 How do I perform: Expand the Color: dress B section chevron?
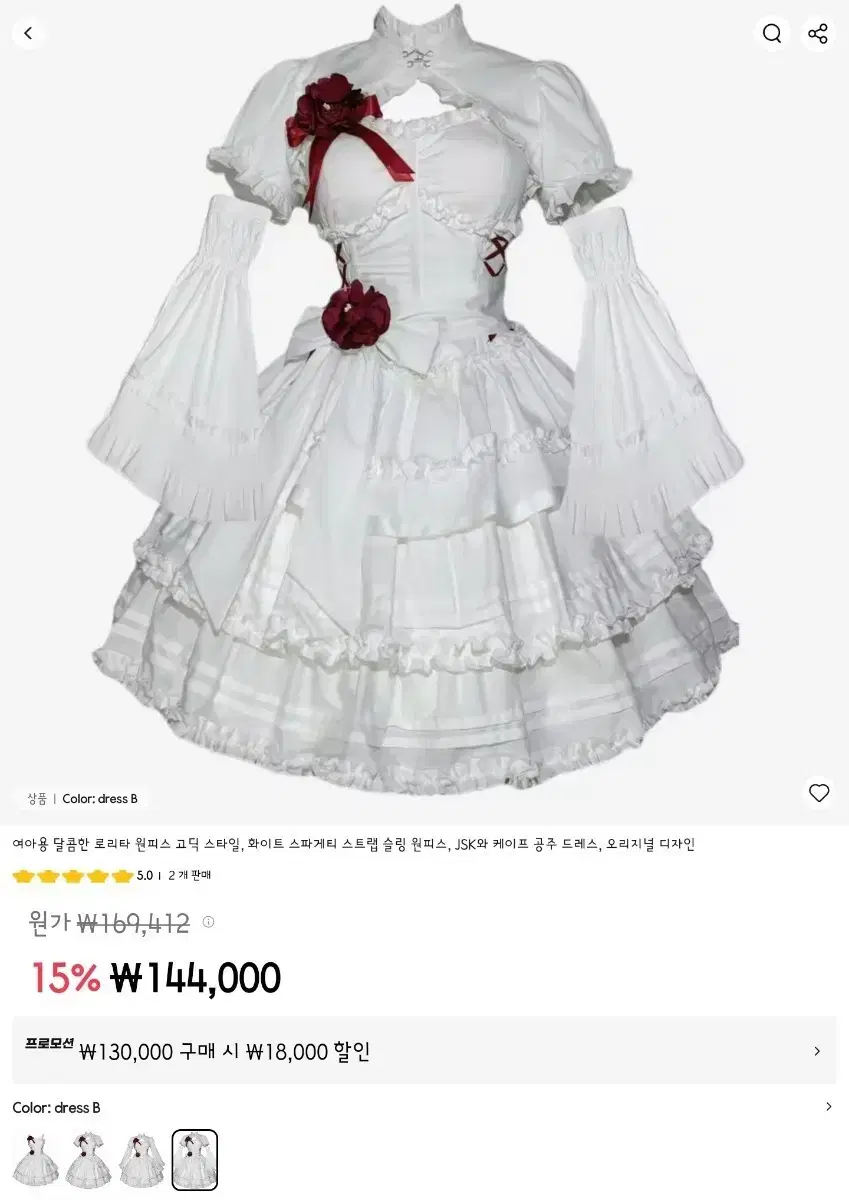coord(831,1107)
